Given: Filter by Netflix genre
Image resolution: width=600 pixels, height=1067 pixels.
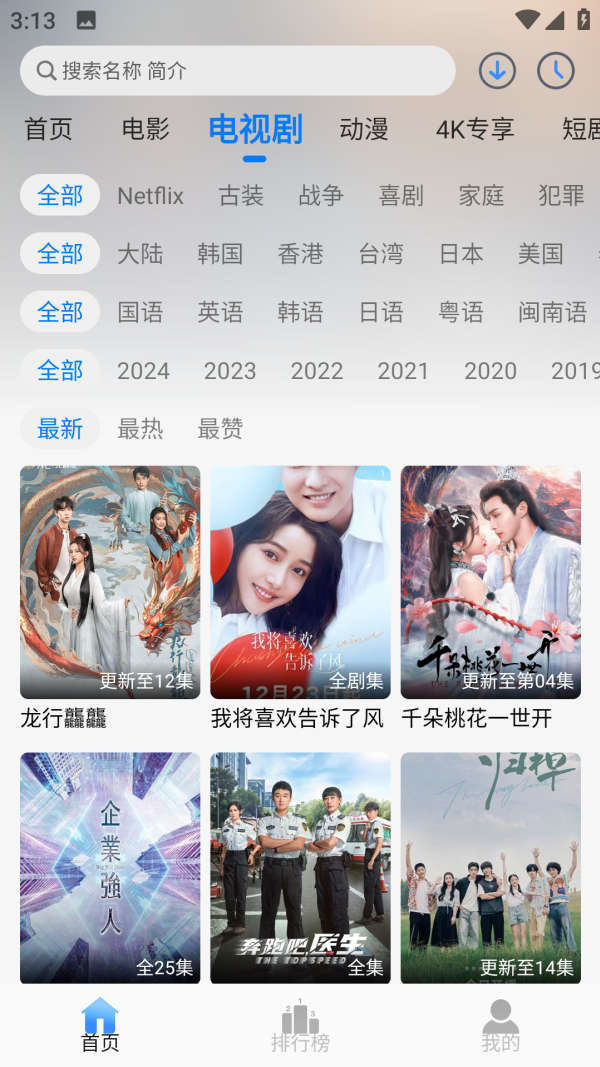Looking at the screenshot, I should pos(150,196).
